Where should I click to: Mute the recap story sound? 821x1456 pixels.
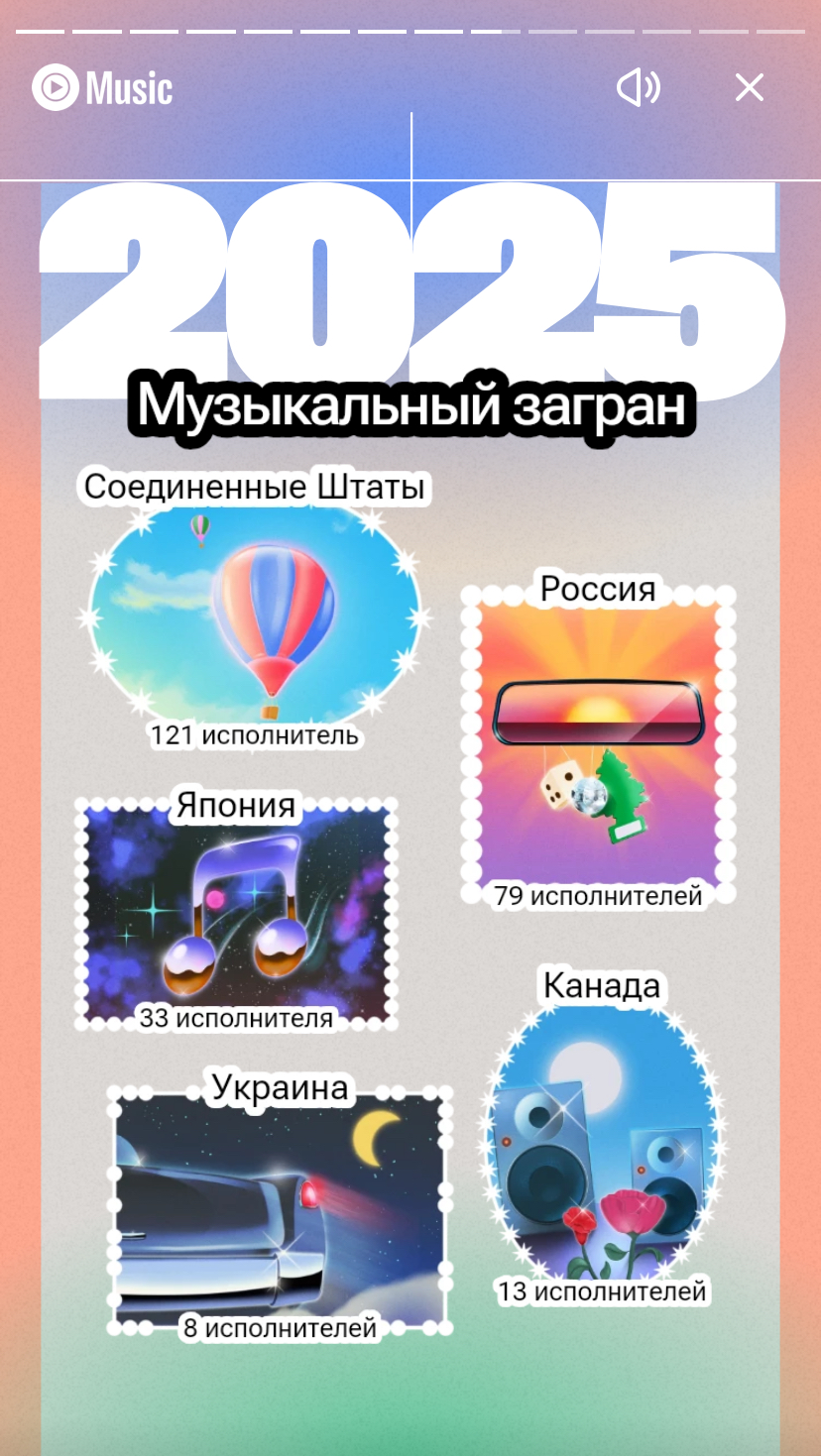tap(638, 88)
